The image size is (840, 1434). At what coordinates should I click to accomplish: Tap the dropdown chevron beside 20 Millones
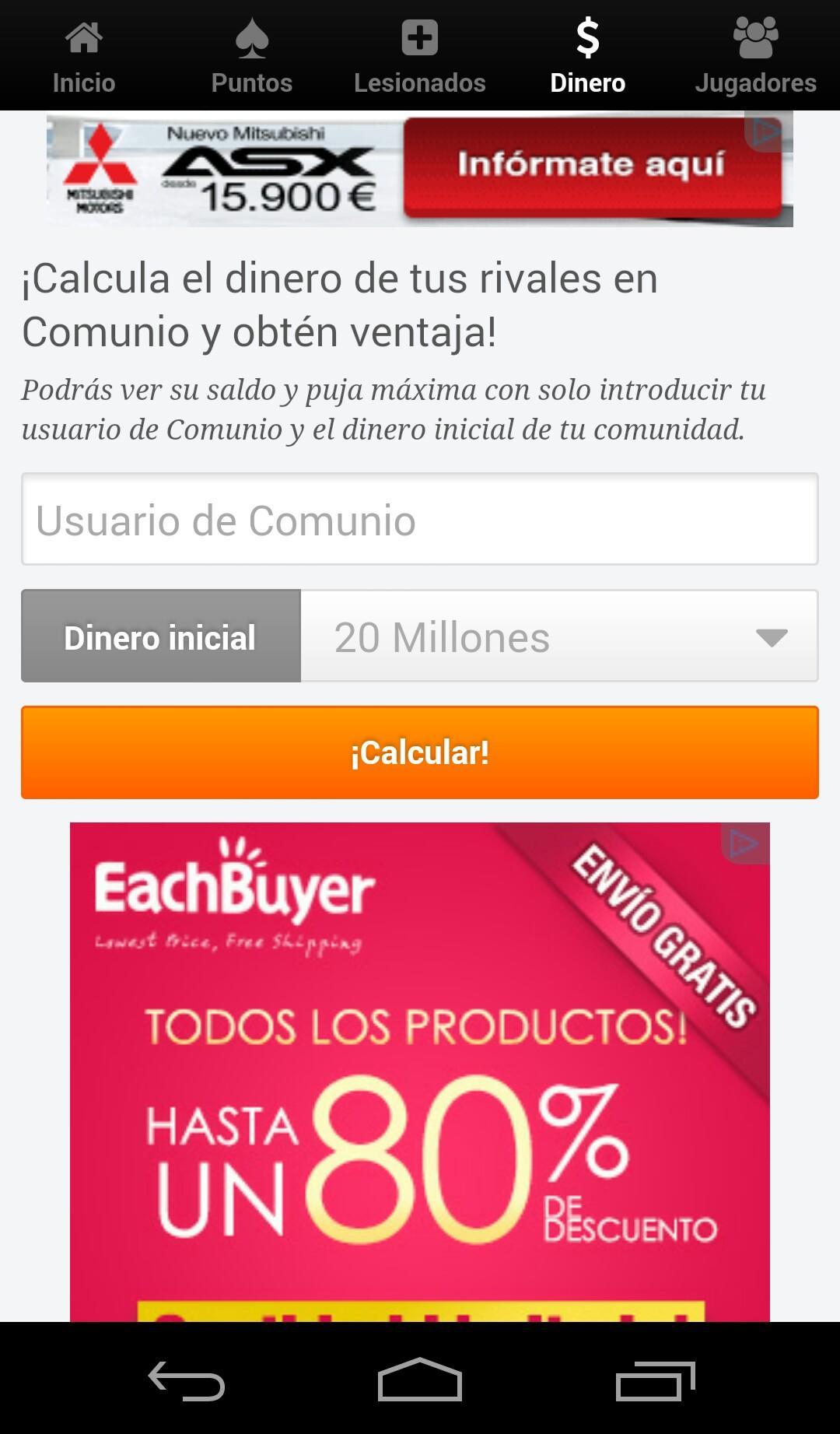tap(771, 636)
